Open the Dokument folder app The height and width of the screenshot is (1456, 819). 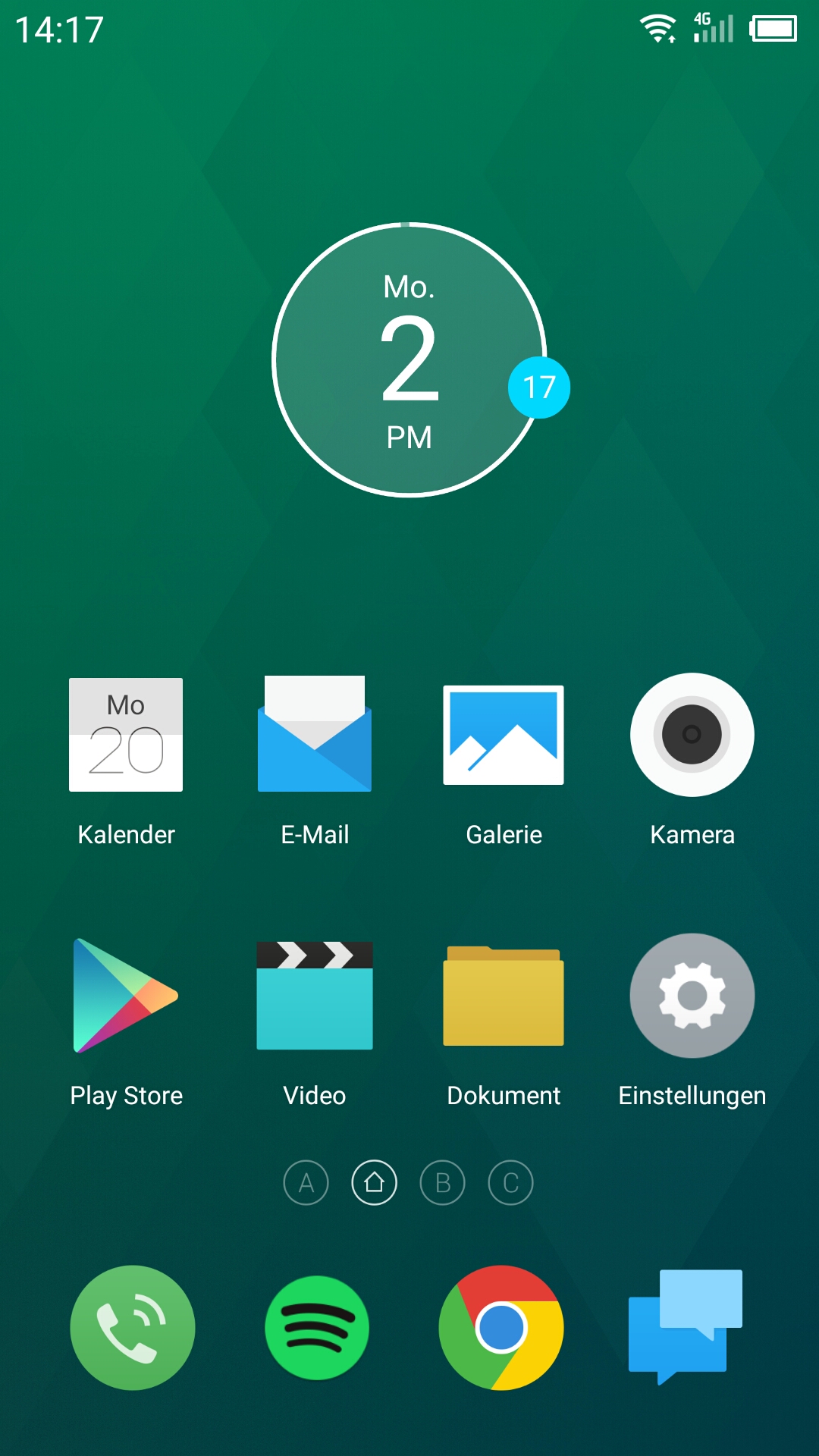(x=504, y=996)
